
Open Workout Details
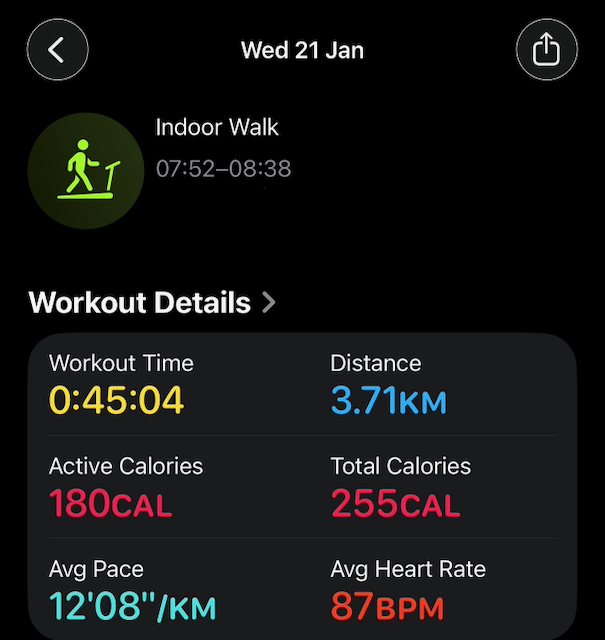pyautogui.click(x=152, y=302)
